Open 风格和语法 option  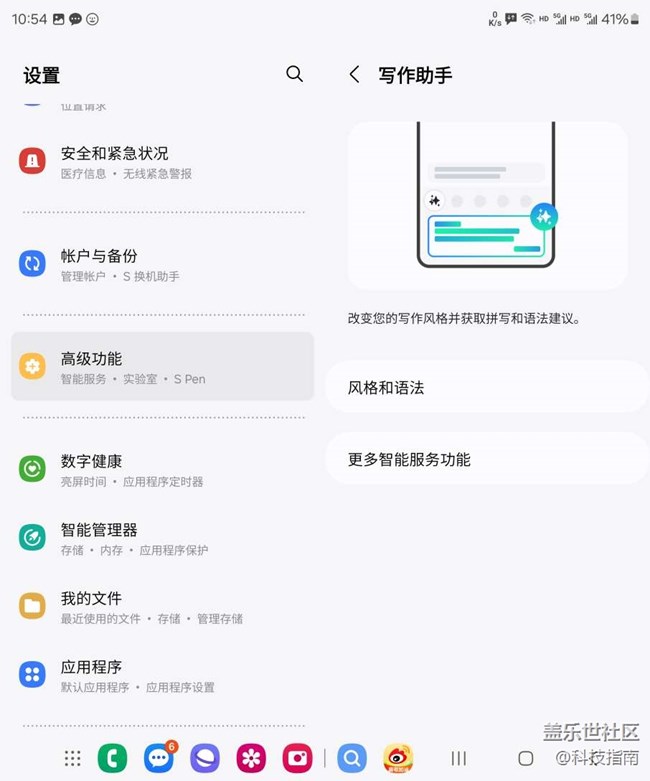[487, 387]
